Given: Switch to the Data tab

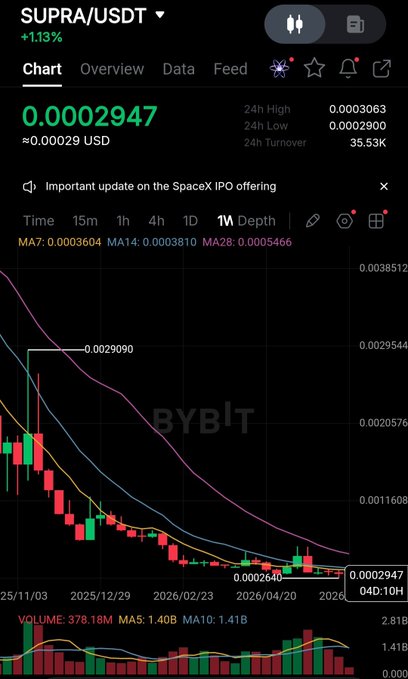Looking at the screenshot, I should tap(178, 69).
